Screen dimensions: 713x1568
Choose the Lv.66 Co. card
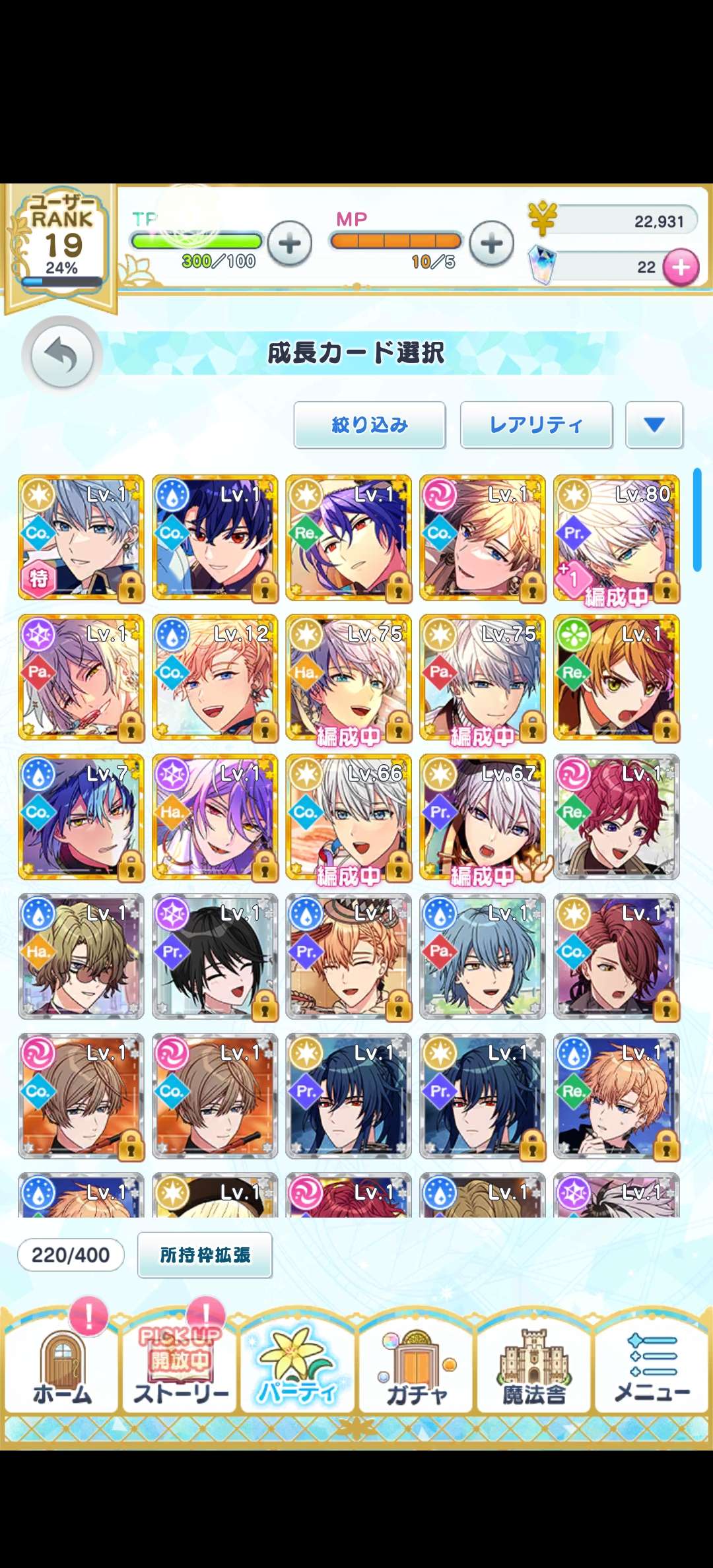pyautogui.click(x=349, y=817)
